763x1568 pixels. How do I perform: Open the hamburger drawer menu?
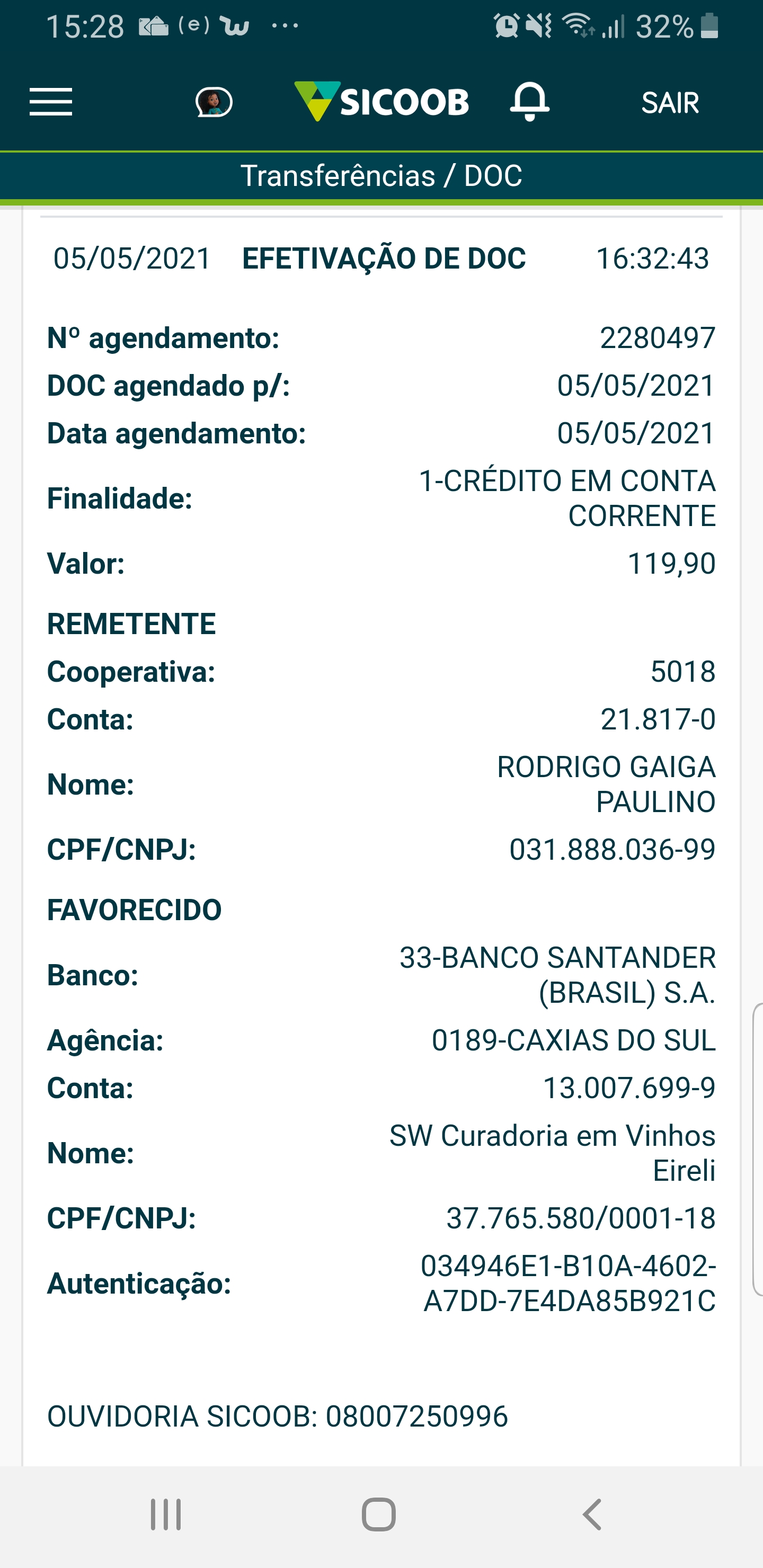point(51,102)
